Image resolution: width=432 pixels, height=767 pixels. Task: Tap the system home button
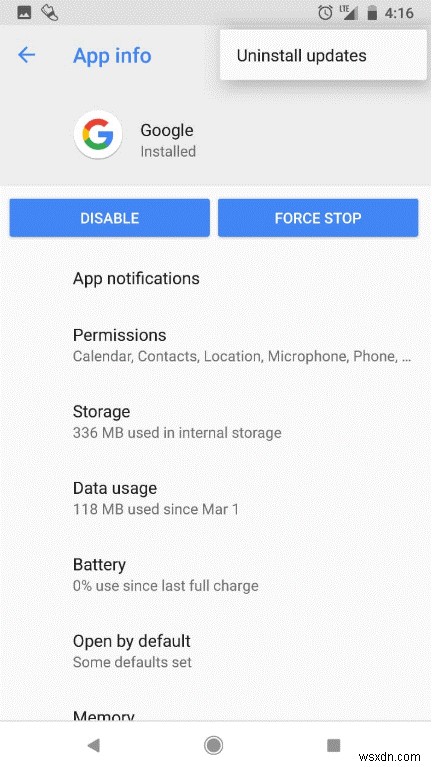[213, 745]
